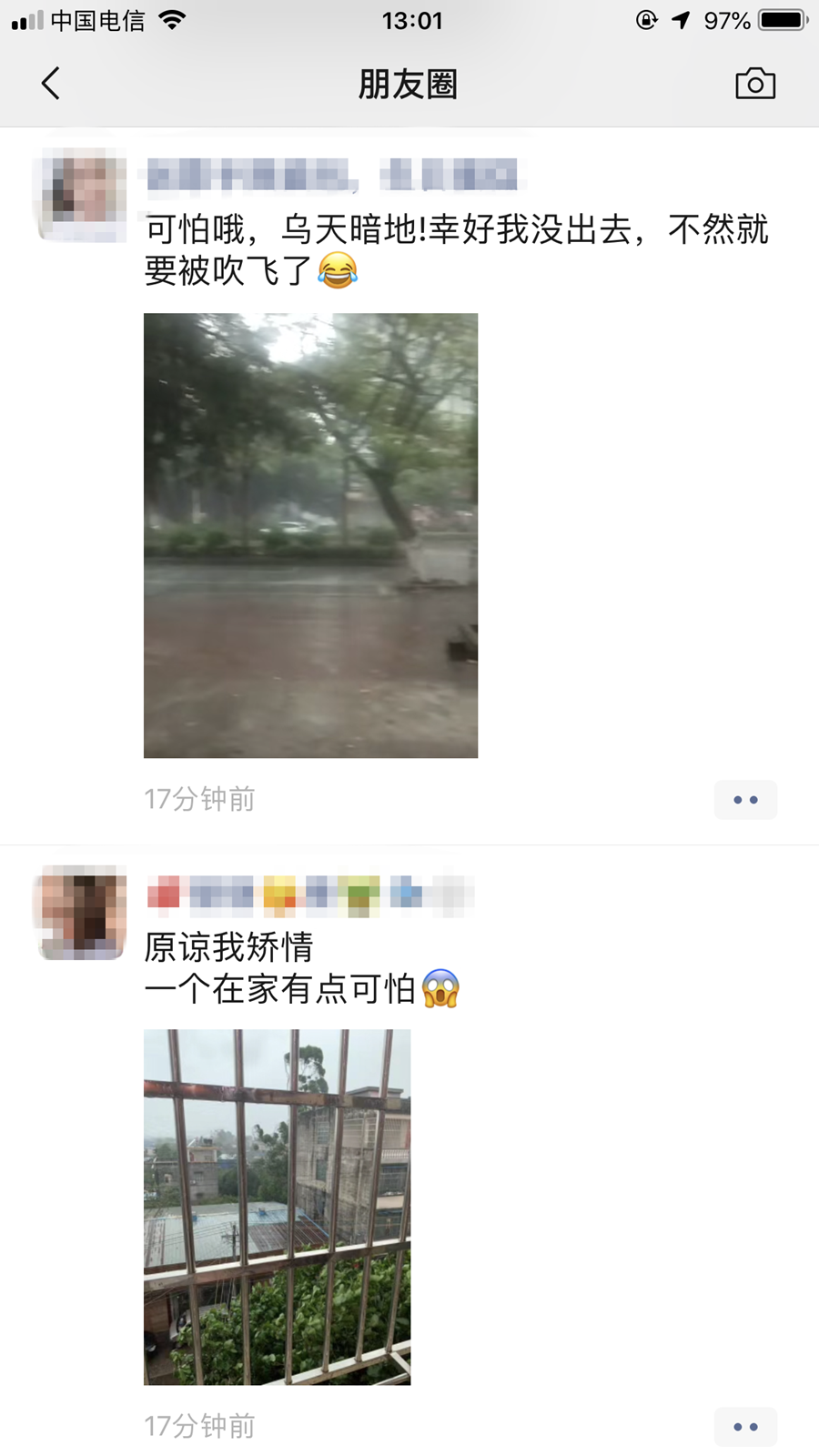Go back from the 朋友圈 feed

[x=51, y=84]
